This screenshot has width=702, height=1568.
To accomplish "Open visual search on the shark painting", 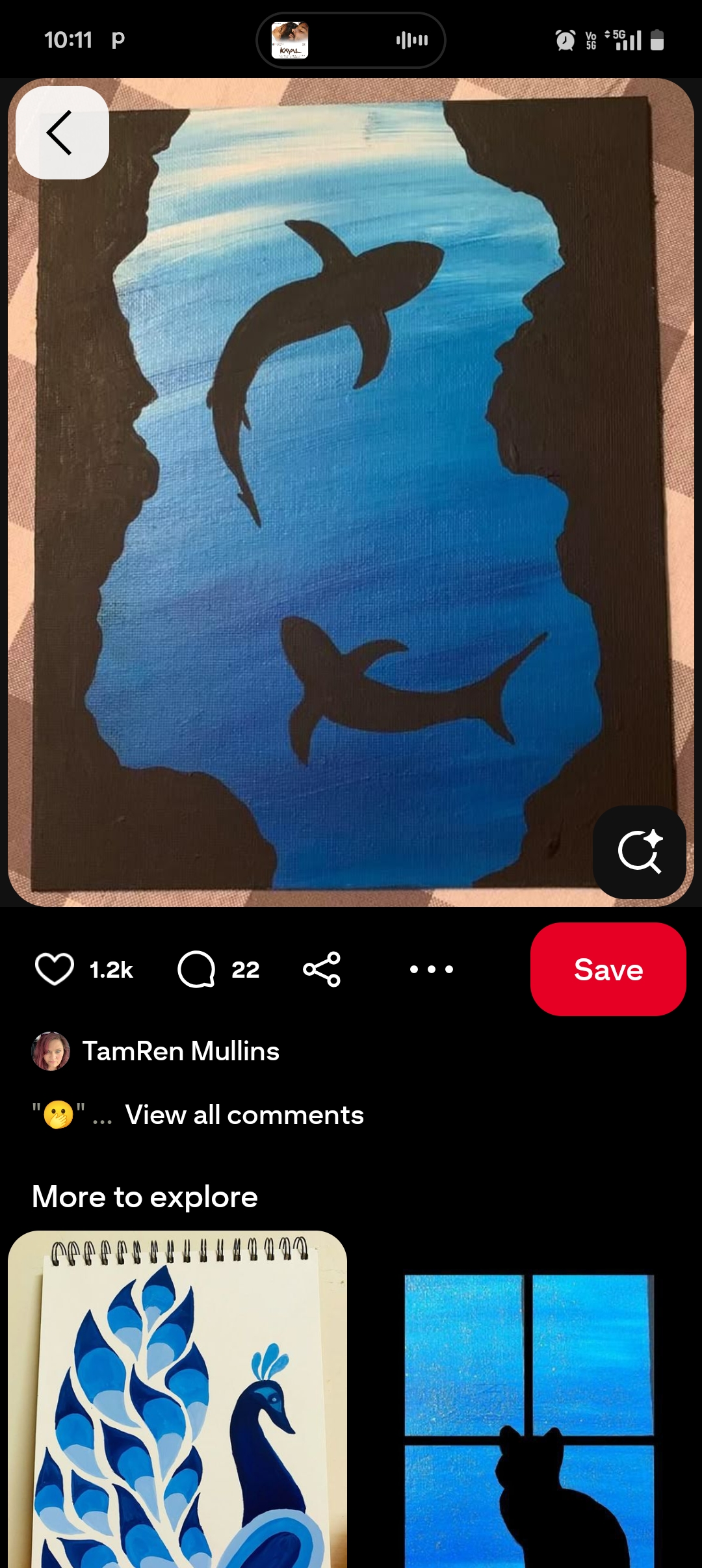I will [x=639, y=852].
